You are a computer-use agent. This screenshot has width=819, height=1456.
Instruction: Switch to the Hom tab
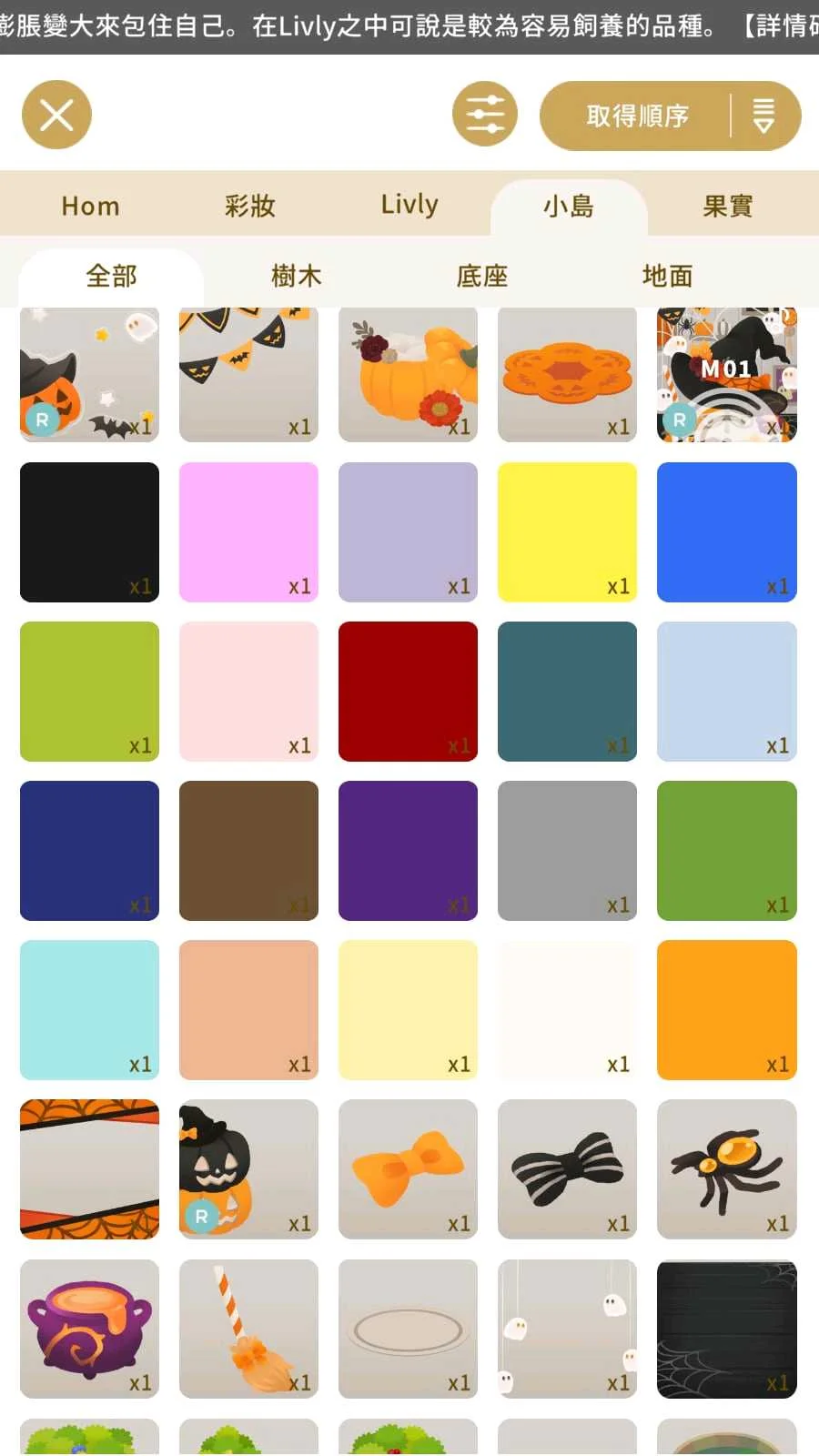90,206
